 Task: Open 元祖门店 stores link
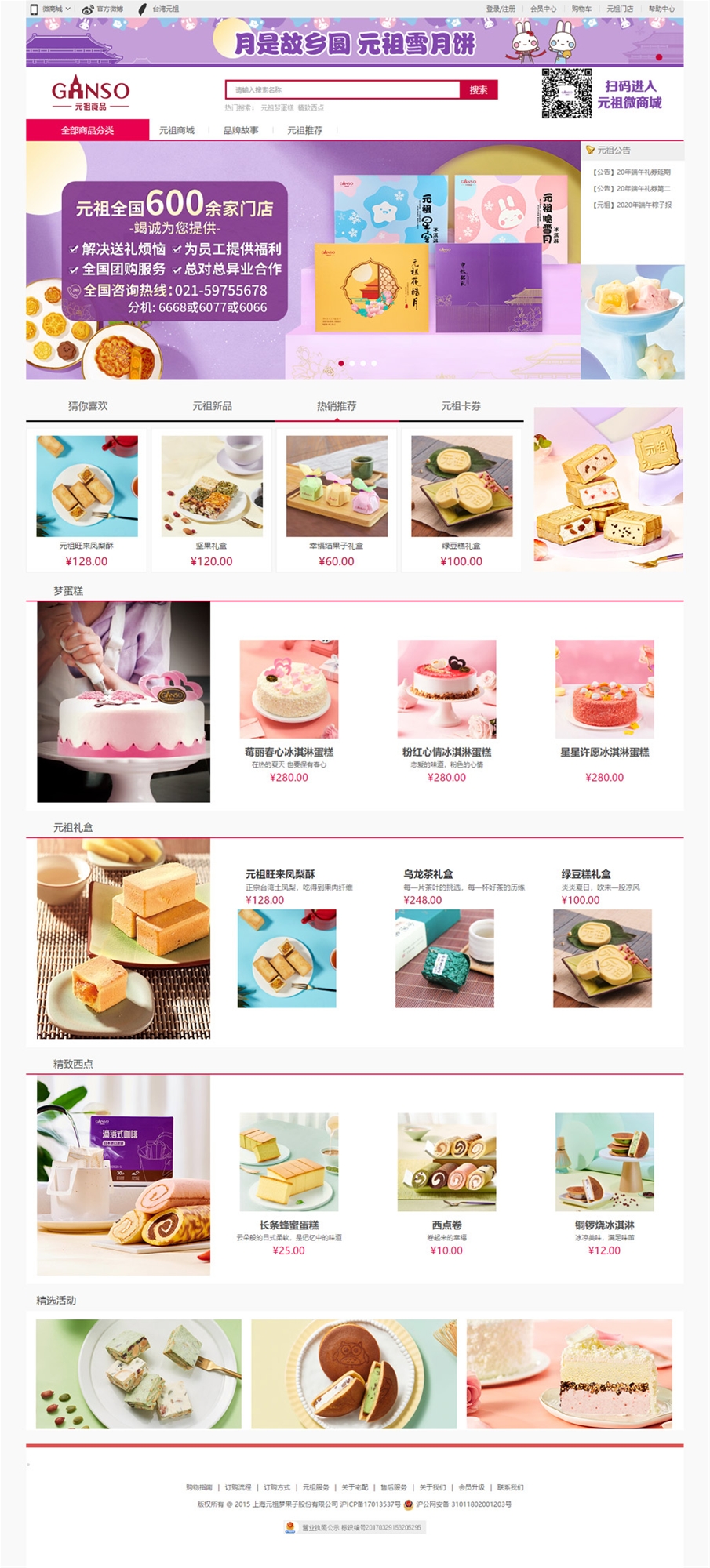(619, 9)
